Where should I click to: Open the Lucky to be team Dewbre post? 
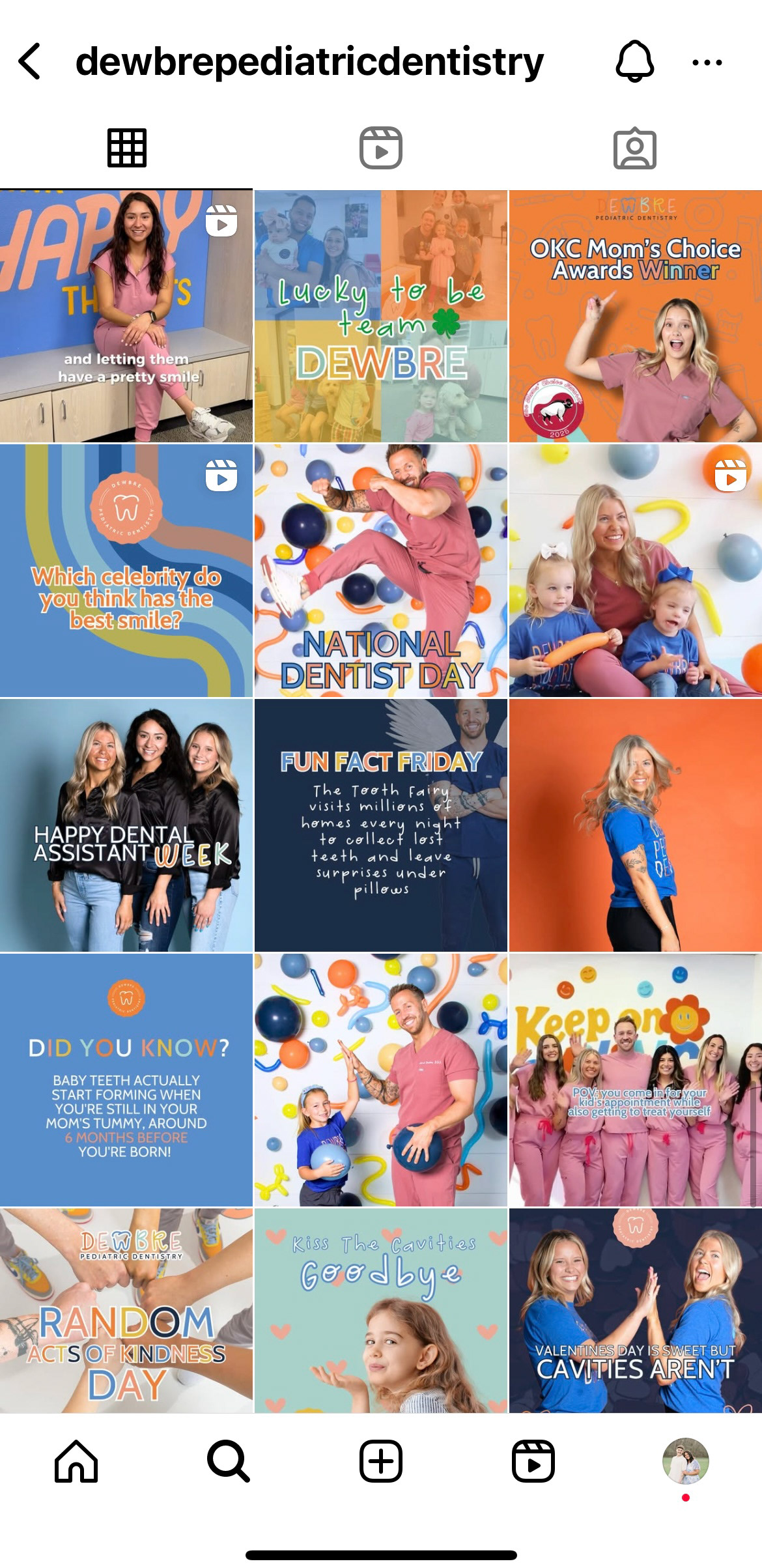(381, 316)
